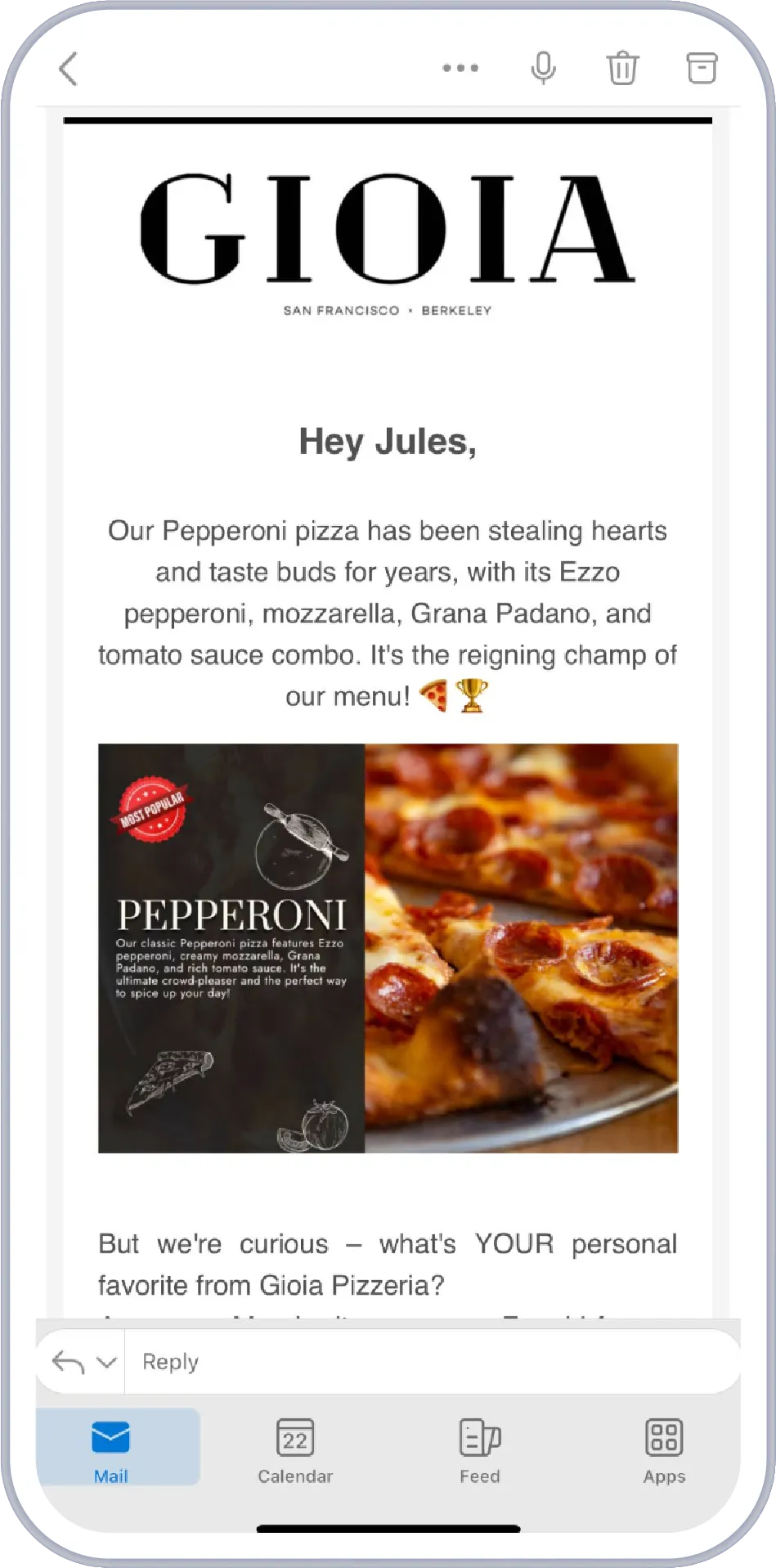Switch to the Calendar tab
Image resolution: width=776 pixels, height=1568 pixels.
click(x=295, y=1451)
